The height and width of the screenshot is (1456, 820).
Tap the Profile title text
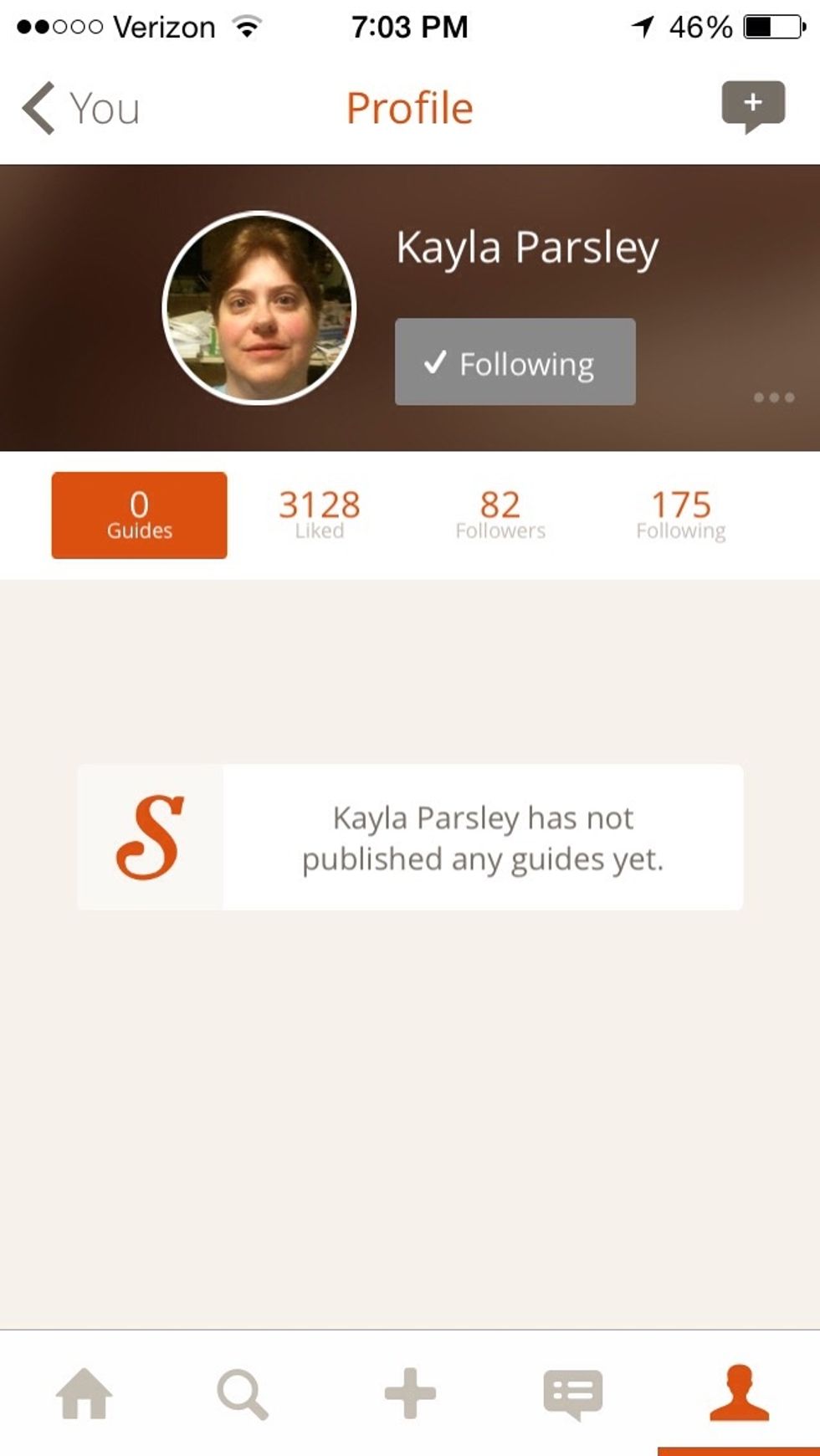[409, 107]
